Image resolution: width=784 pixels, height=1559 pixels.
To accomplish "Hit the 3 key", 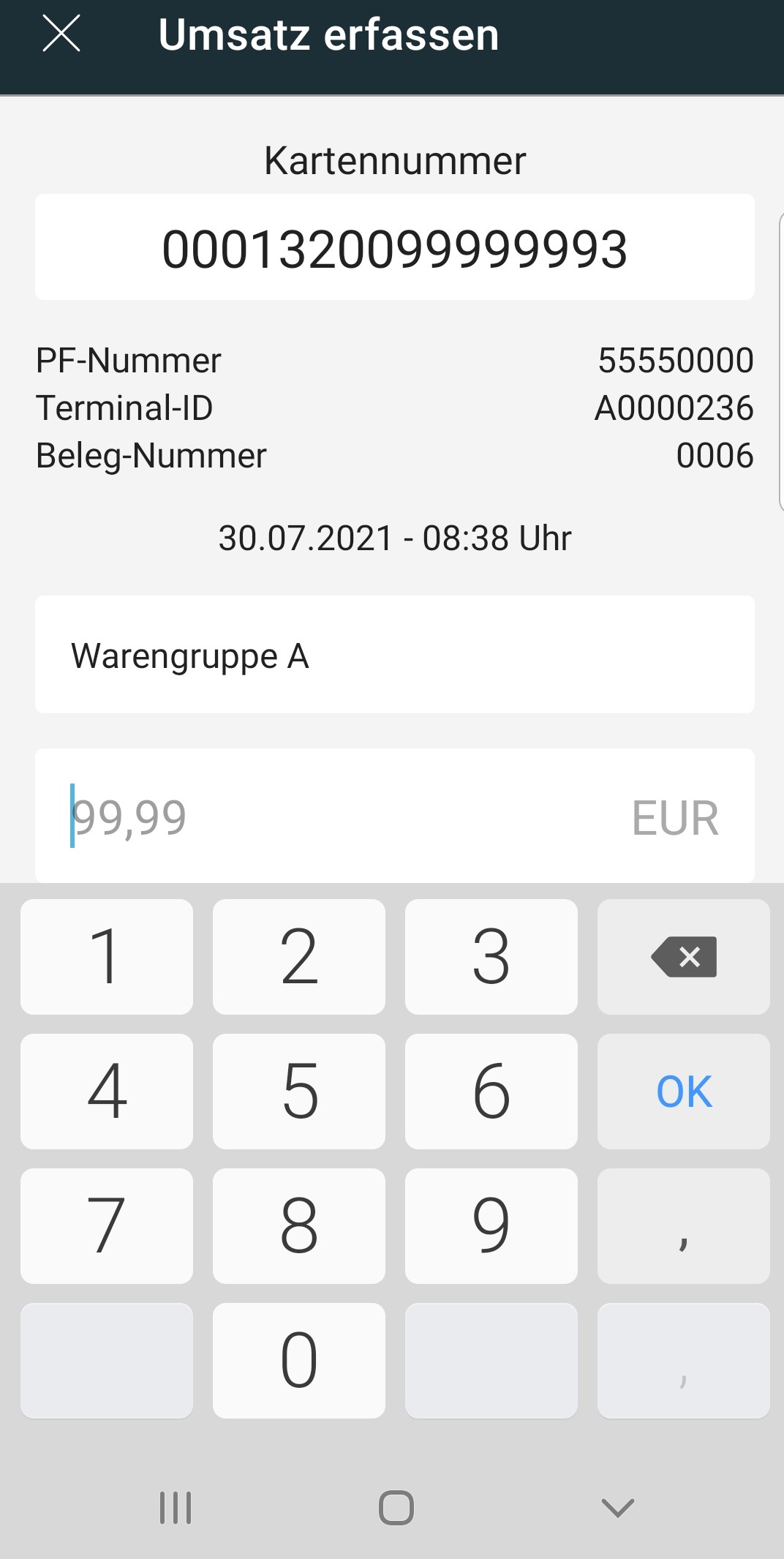I will 491,956.
